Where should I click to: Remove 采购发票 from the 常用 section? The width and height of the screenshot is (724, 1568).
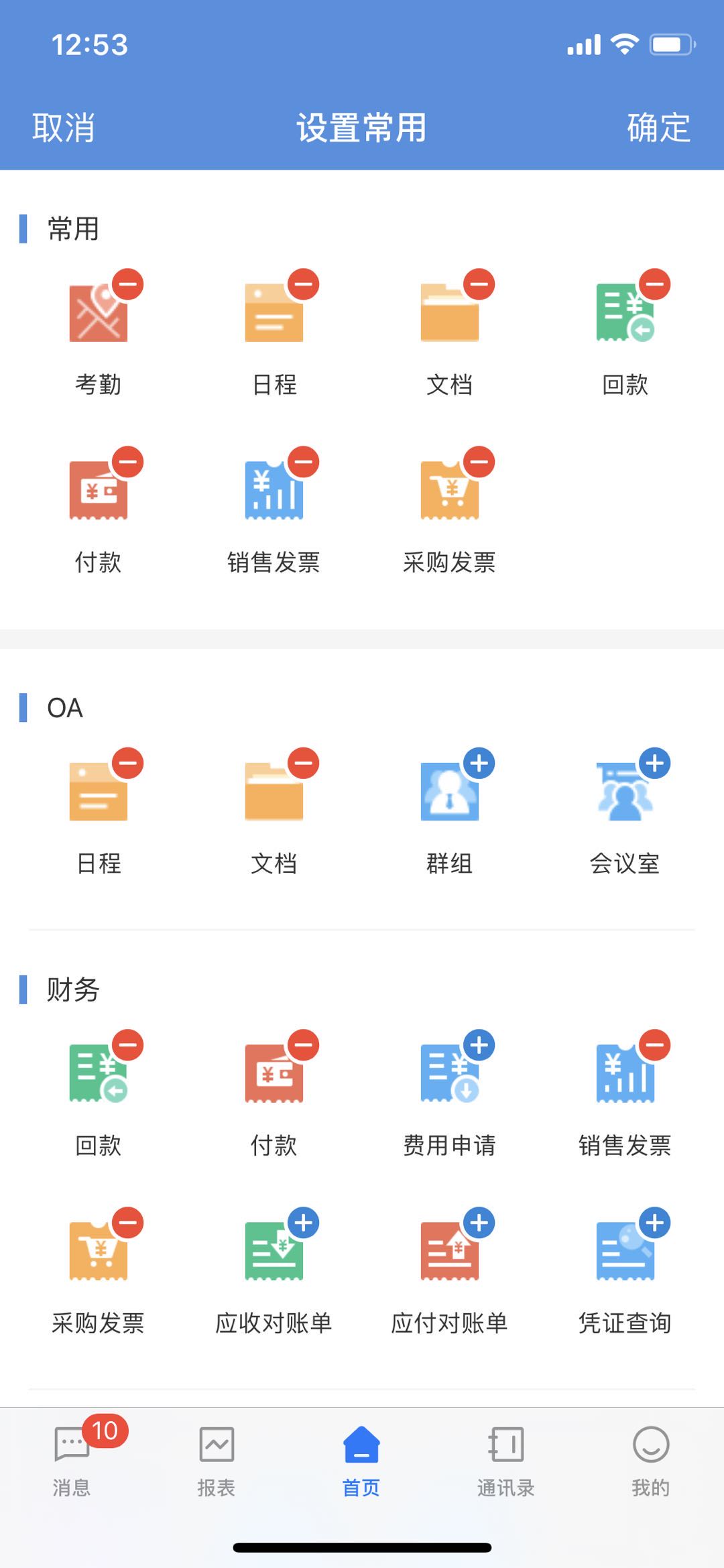(x=479, y=462)
